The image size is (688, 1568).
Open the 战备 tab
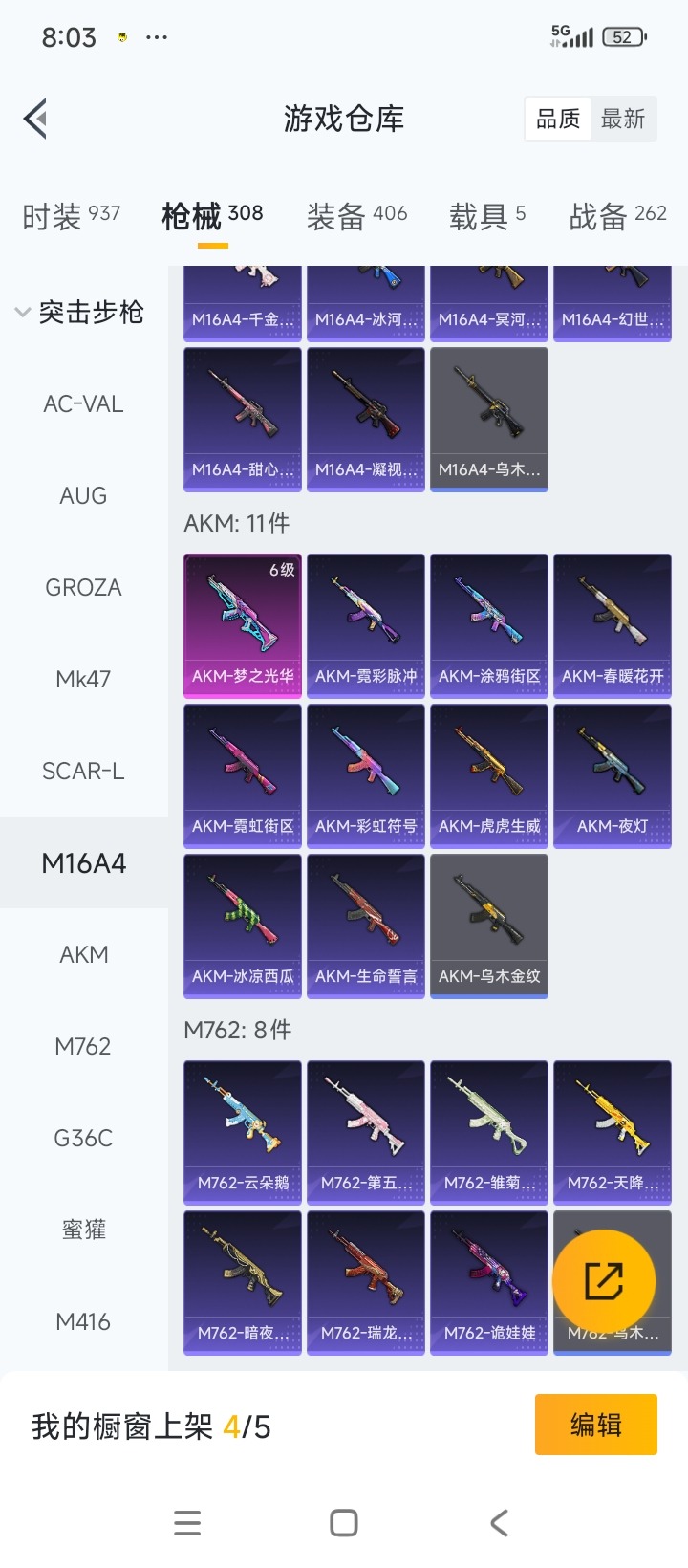(x=617, y=216)
